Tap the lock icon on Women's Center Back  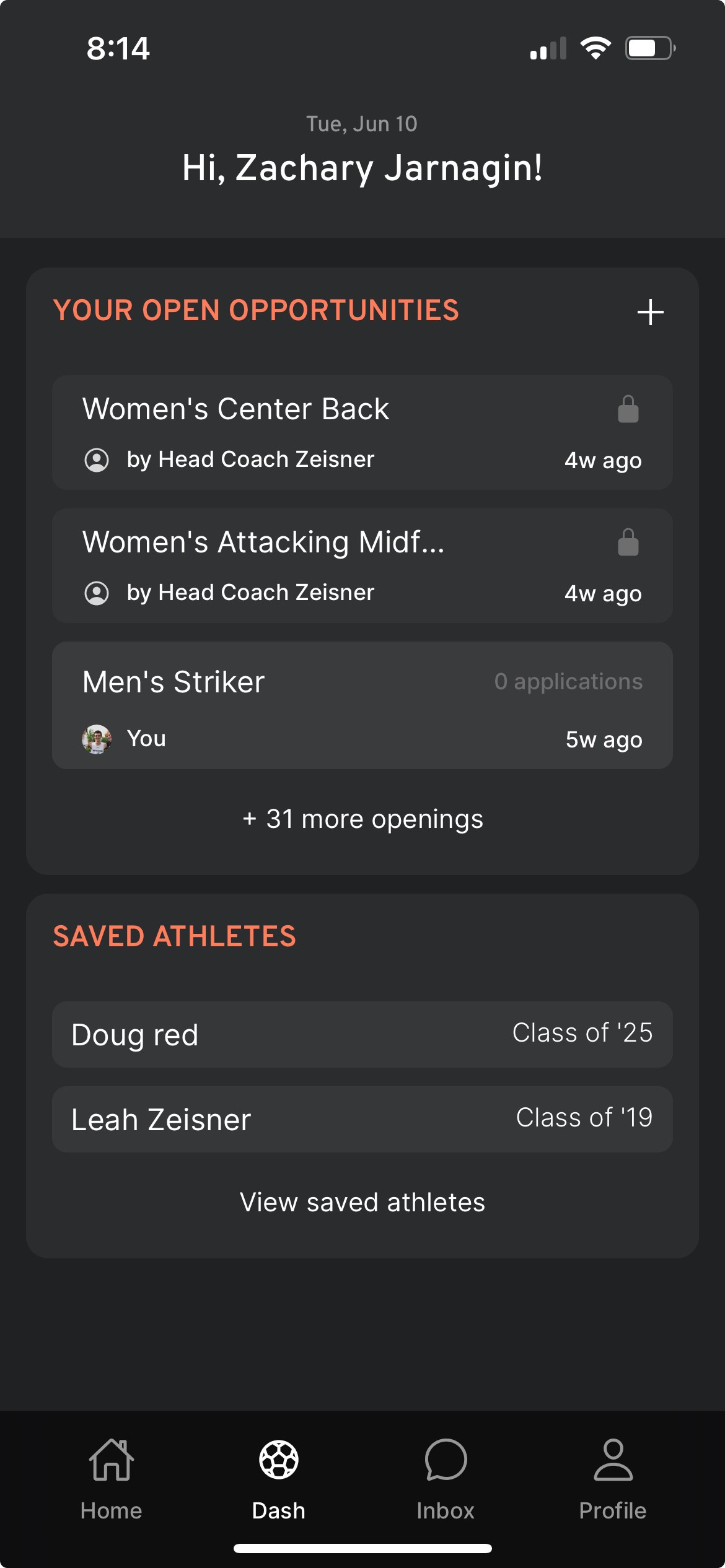(627, 409)
